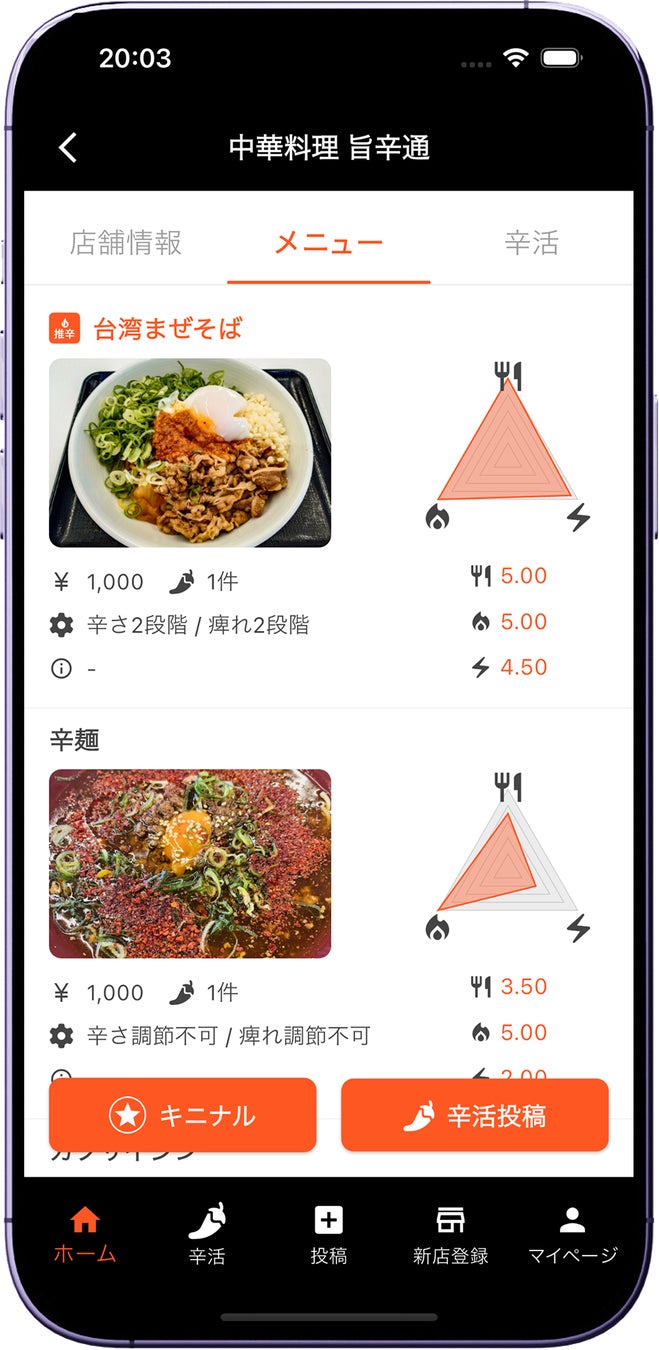Create a 辛活投稿 post
The width and height of the screenshot is (659, 1350).
pos(474,1115)
